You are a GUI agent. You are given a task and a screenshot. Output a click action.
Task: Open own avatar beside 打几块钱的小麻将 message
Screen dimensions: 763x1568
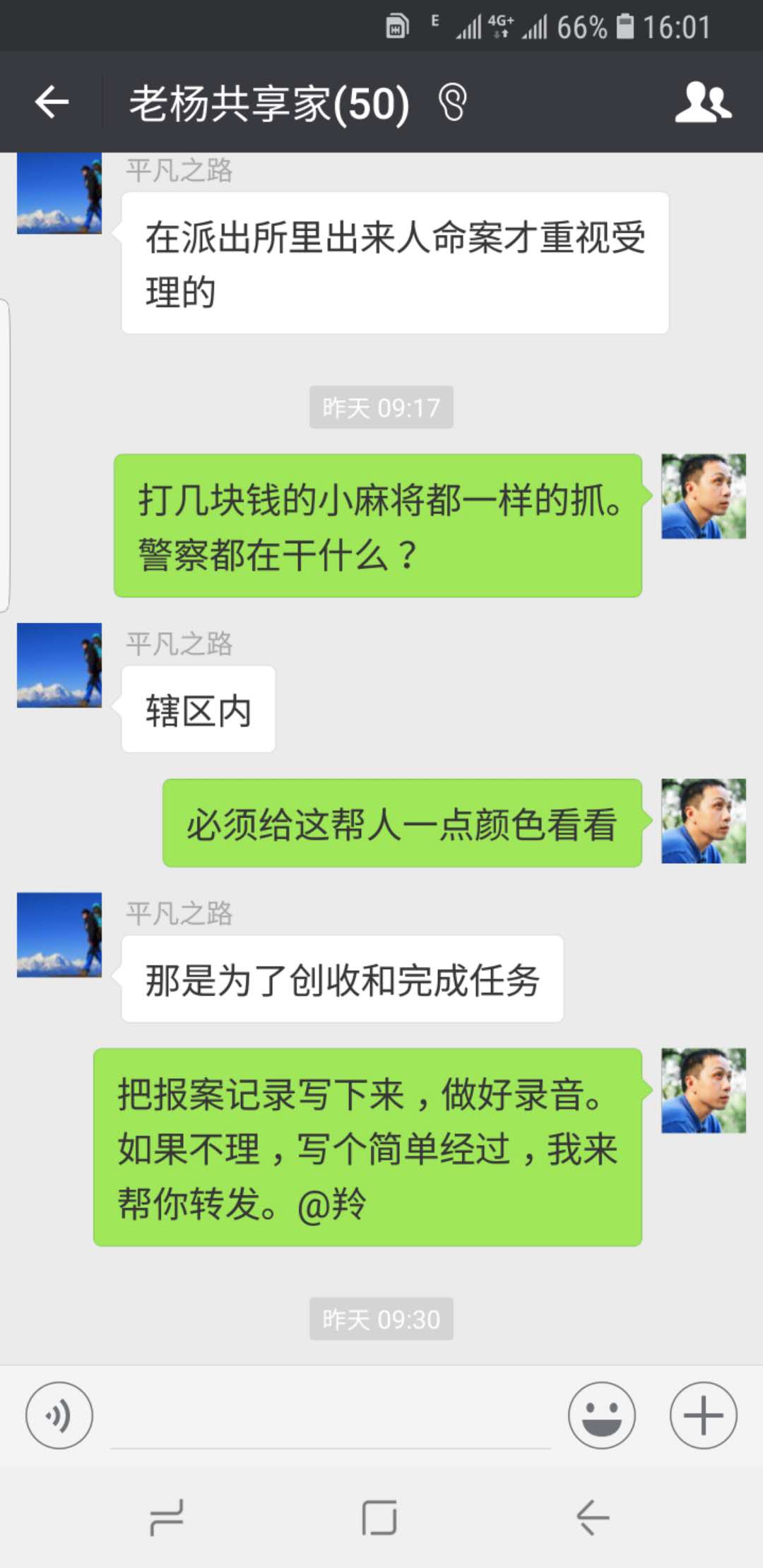[703, 497]
